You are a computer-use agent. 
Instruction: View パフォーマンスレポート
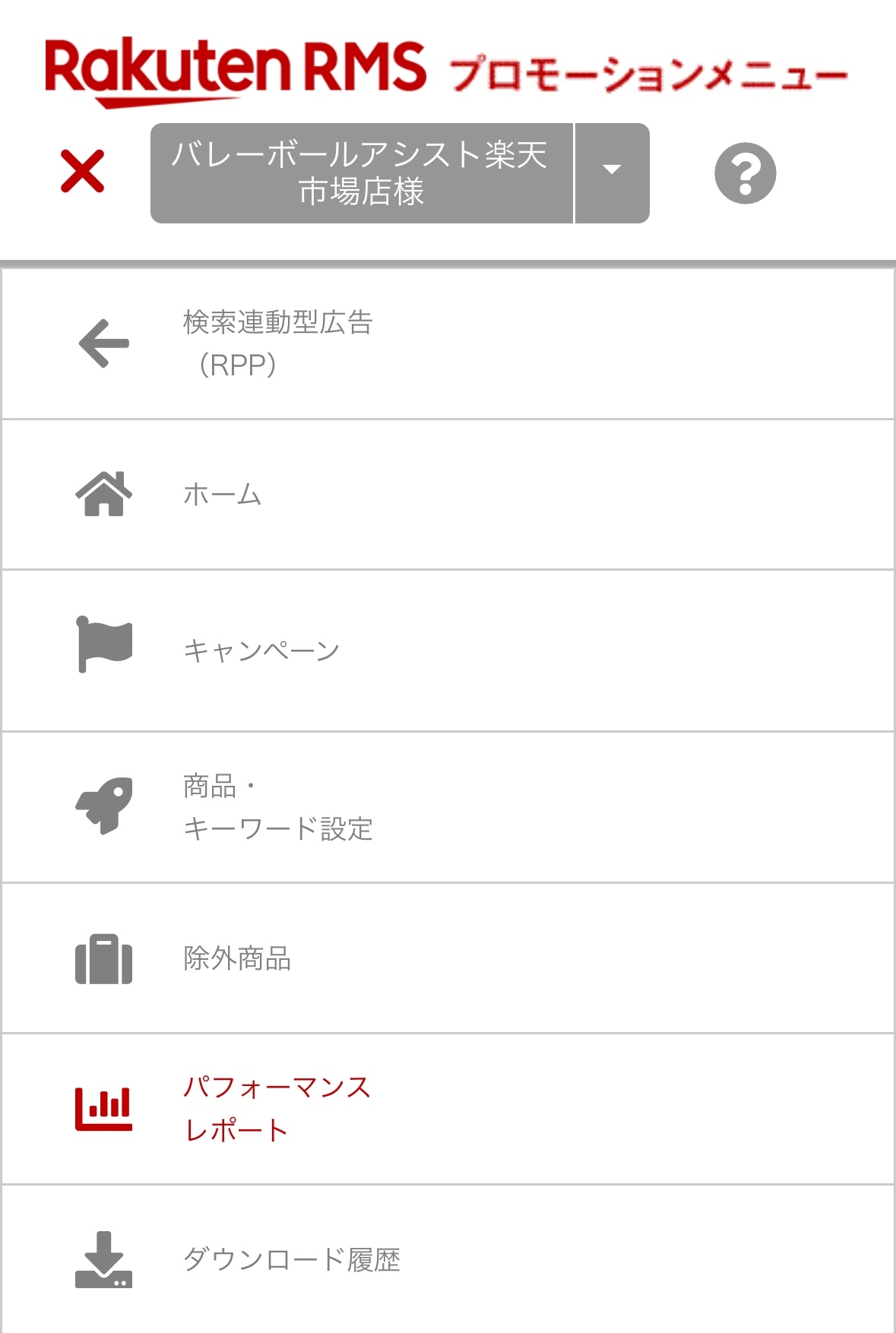pos(276,1109)
